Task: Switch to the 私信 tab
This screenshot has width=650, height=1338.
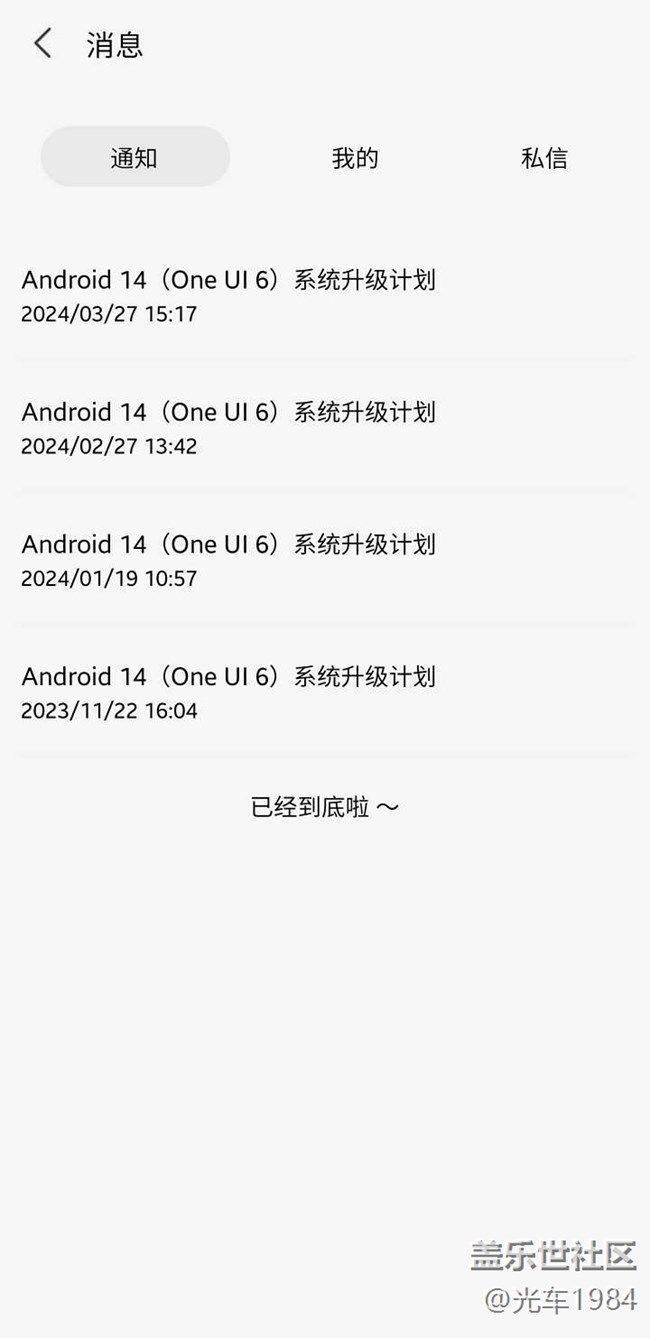Action: (544, 158)
